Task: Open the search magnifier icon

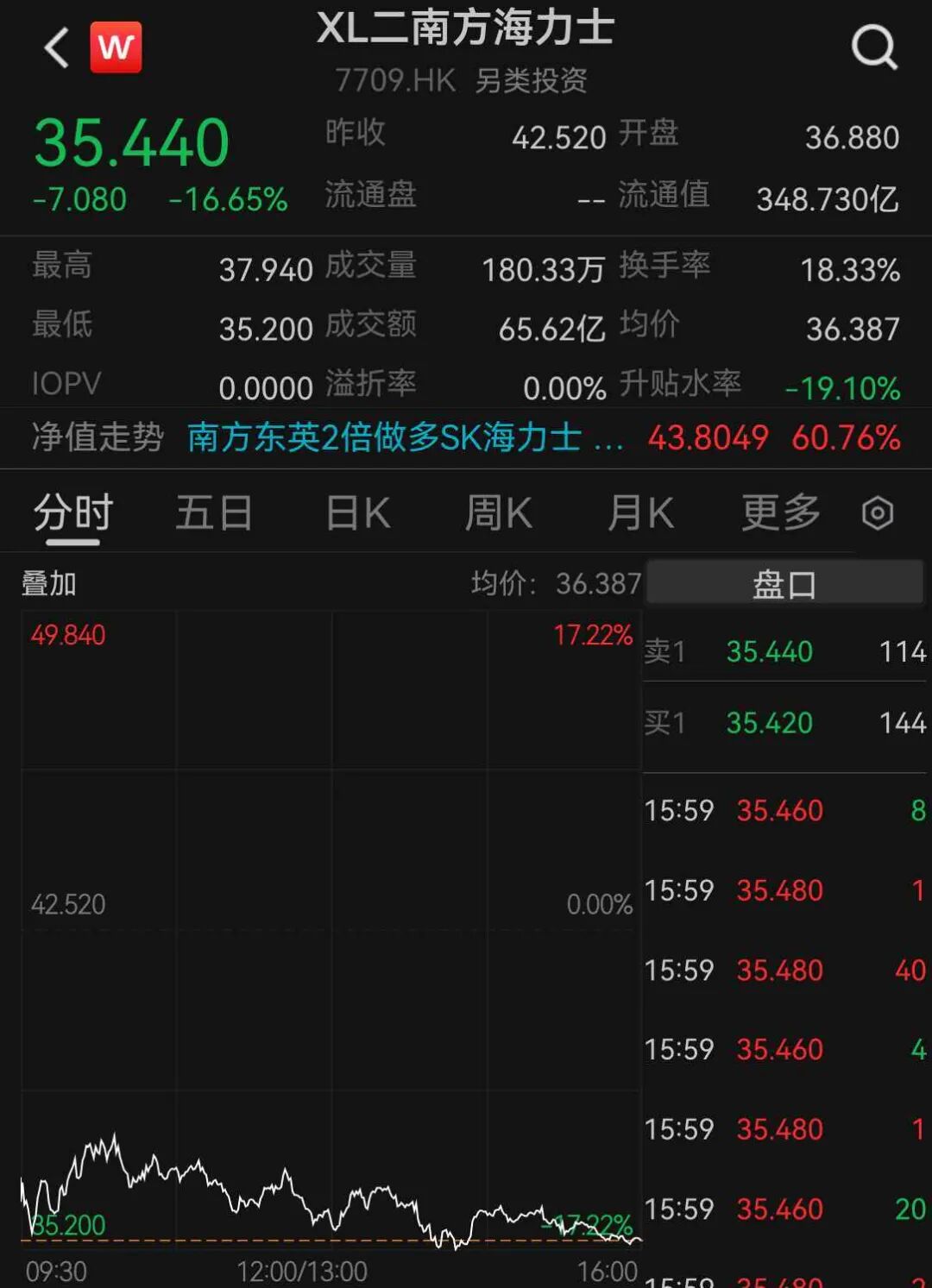Action: pyautogui.click(x=874, y=47)
